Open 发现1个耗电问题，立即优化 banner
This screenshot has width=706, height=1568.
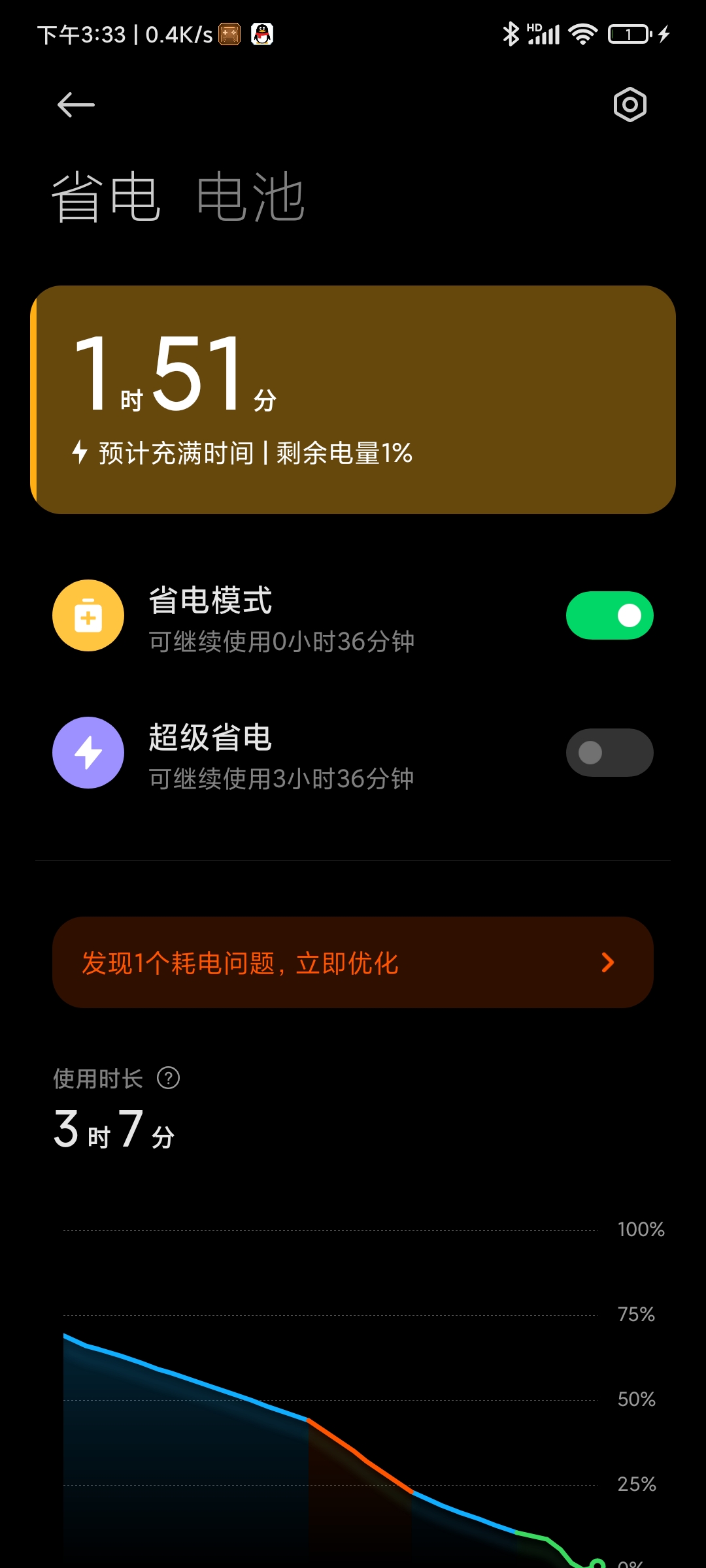(x=353, y=962)
